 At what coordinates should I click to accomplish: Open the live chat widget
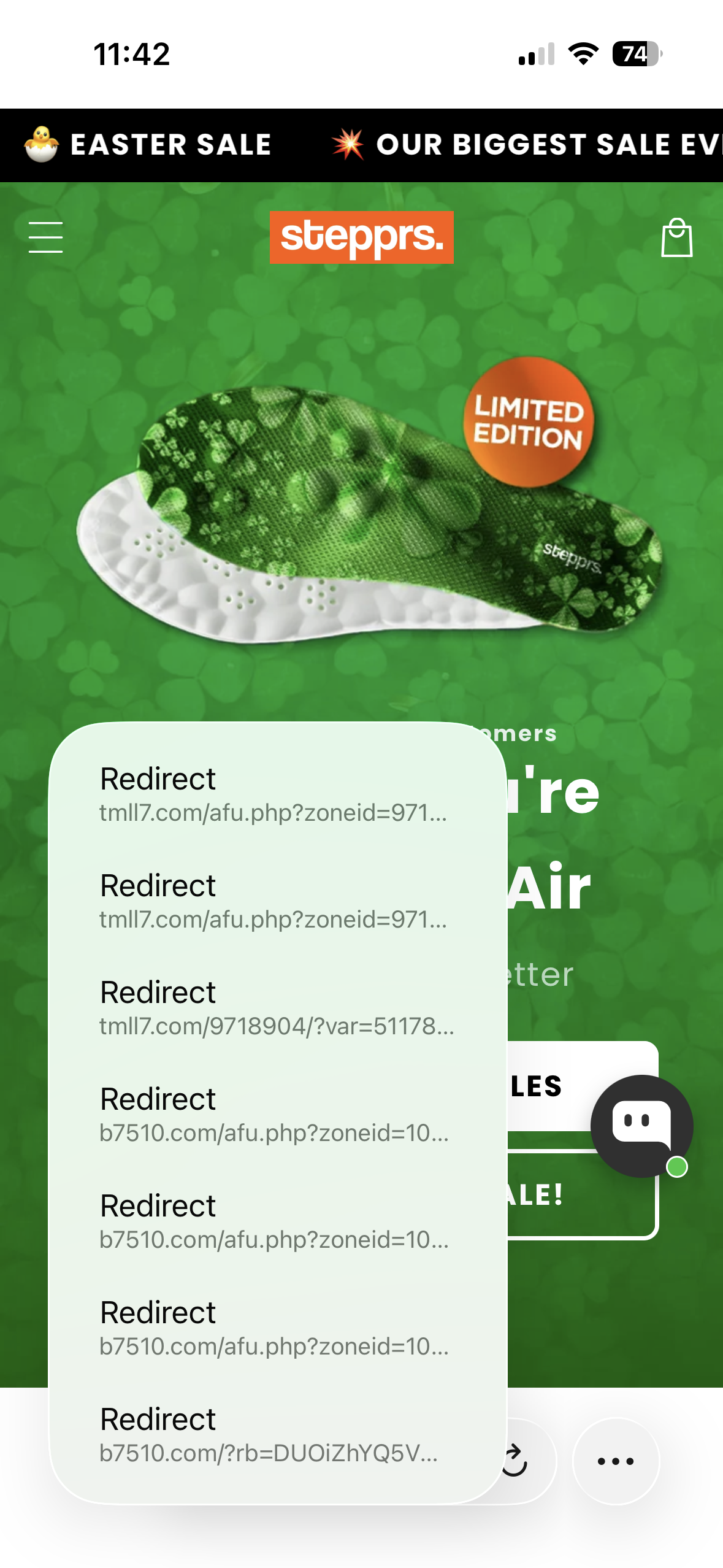click(x=641, y=1125)
